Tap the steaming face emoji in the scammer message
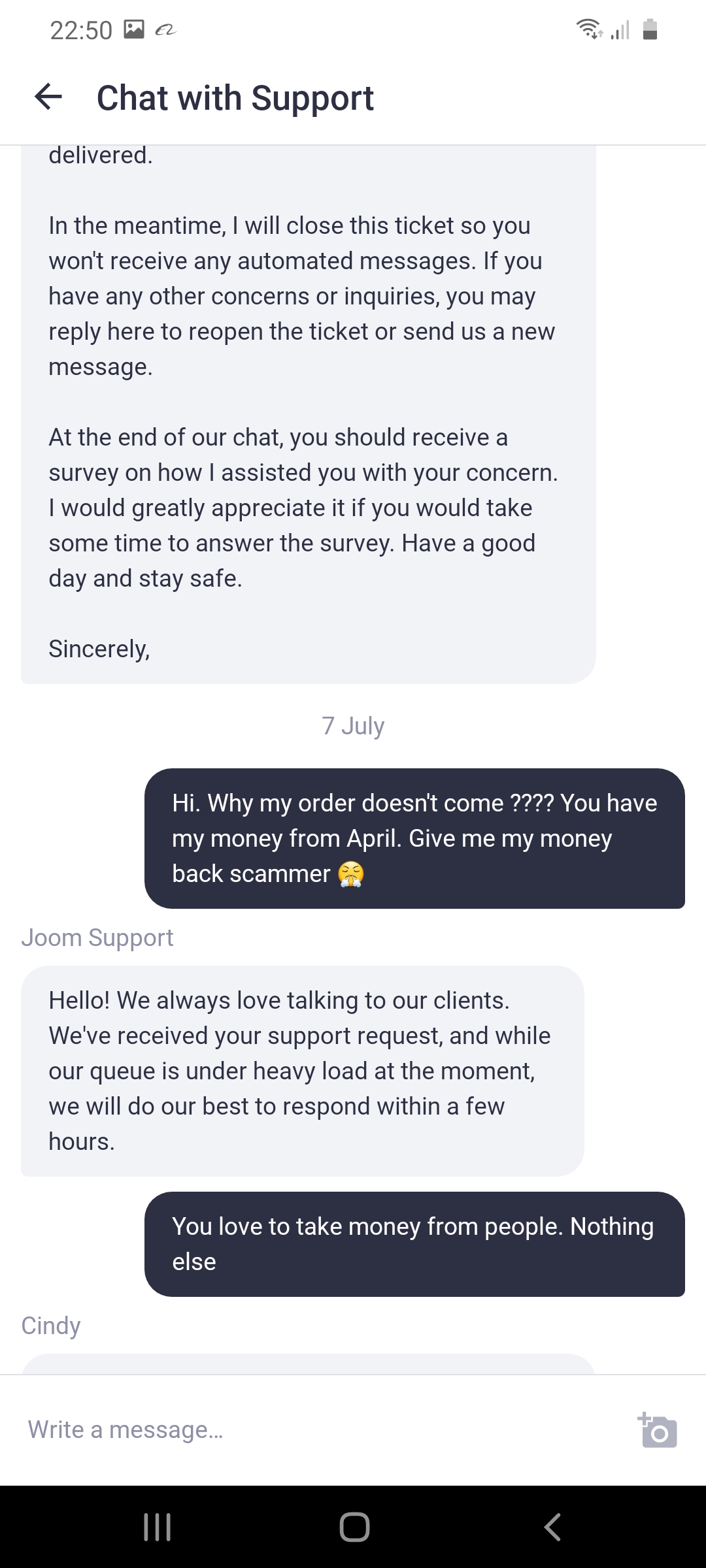The width and height of the screenshot is (706, 1568). pos(352,874)
